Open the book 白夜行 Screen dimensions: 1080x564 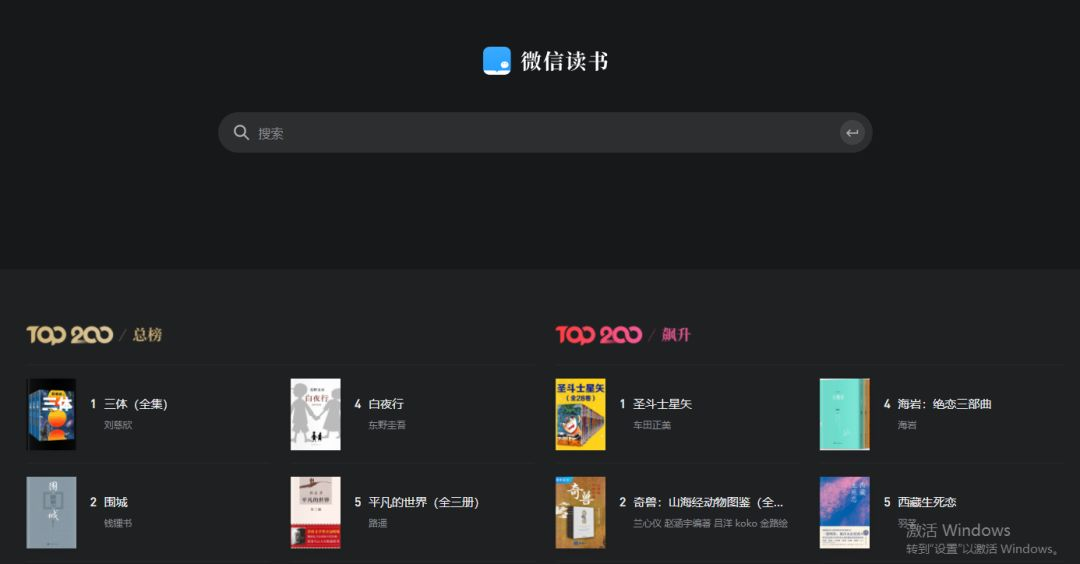click(x=385, y=404)
